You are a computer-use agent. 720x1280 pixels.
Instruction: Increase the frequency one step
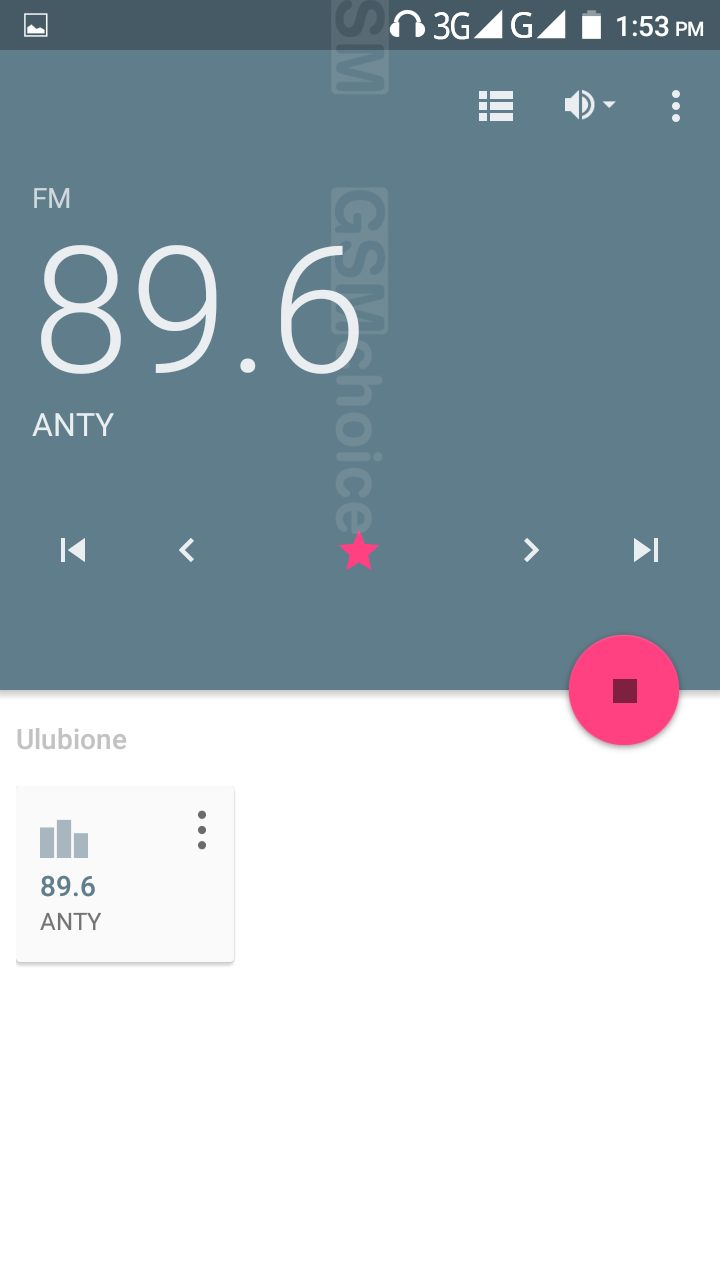[531, 550]
